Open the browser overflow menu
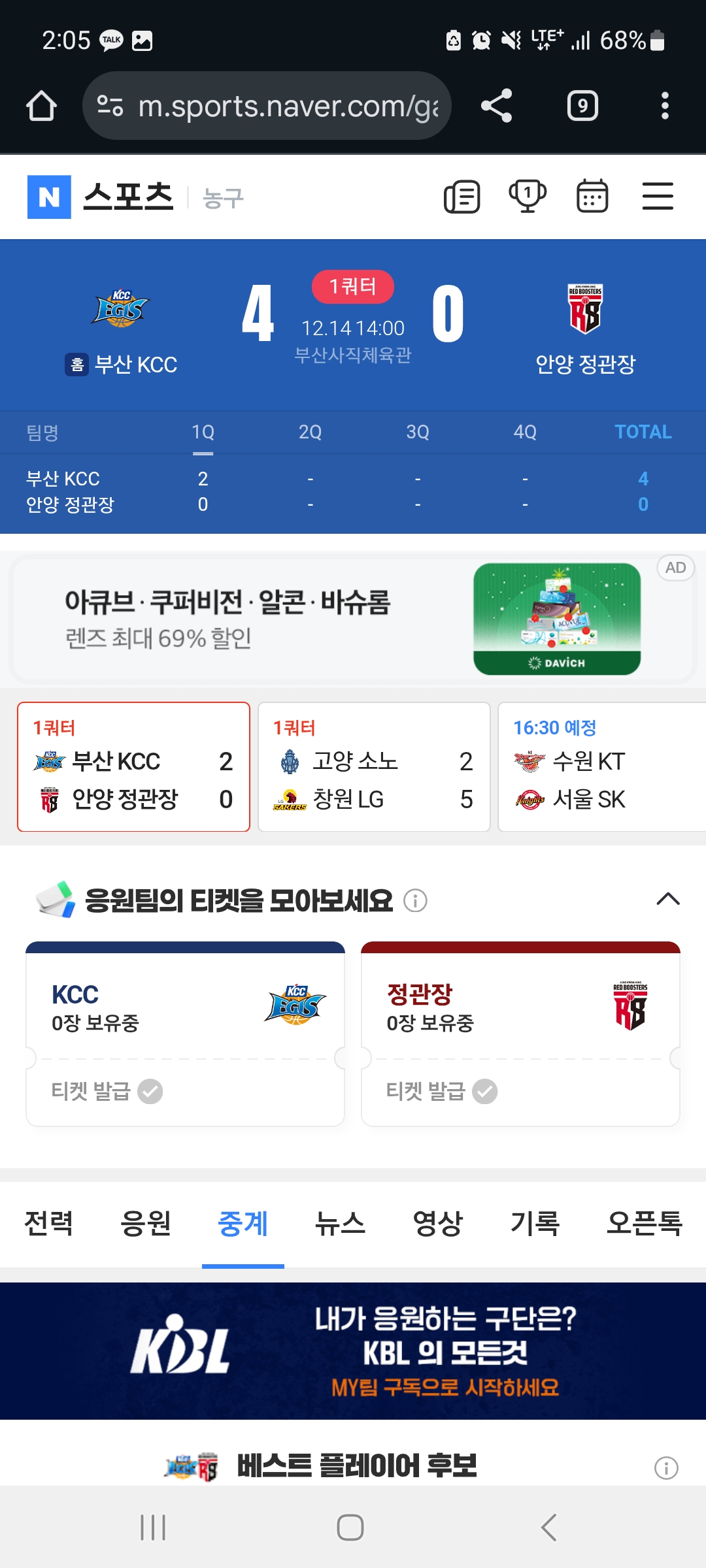The width and height of the screenshot is (706, 1568). tap(665, 106)
